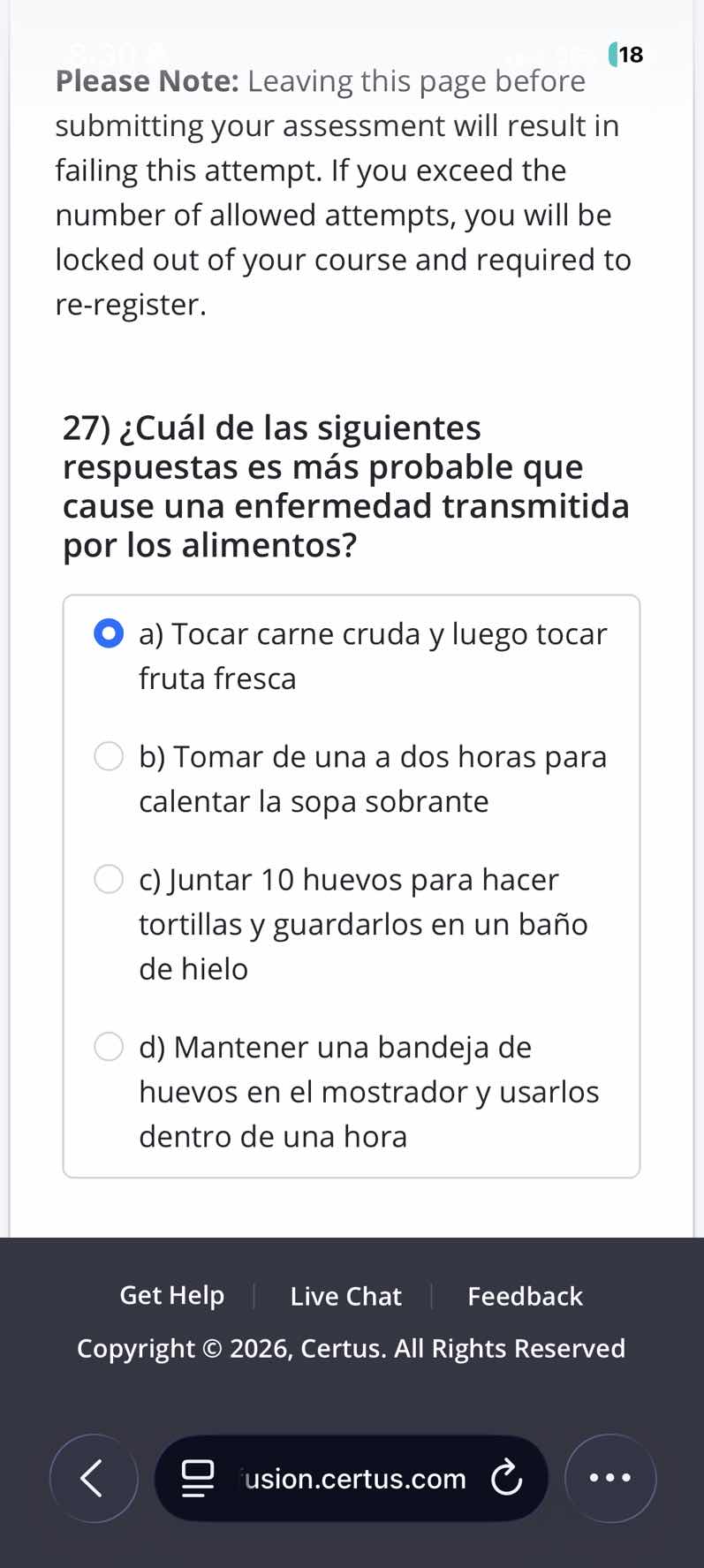Go back with the browser back arrow

pos(94,1478)
